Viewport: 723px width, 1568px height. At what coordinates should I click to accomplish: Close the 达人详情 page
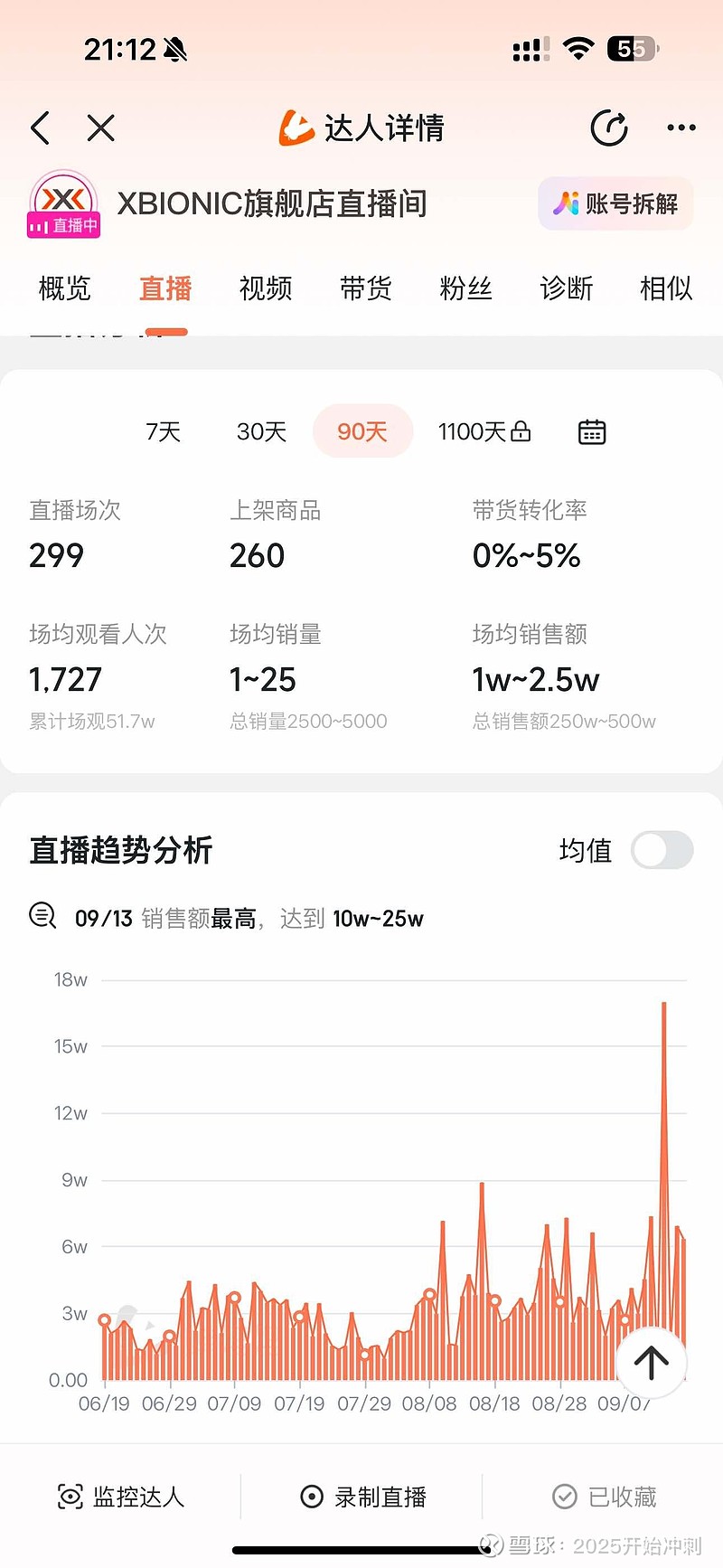point(100,128)
